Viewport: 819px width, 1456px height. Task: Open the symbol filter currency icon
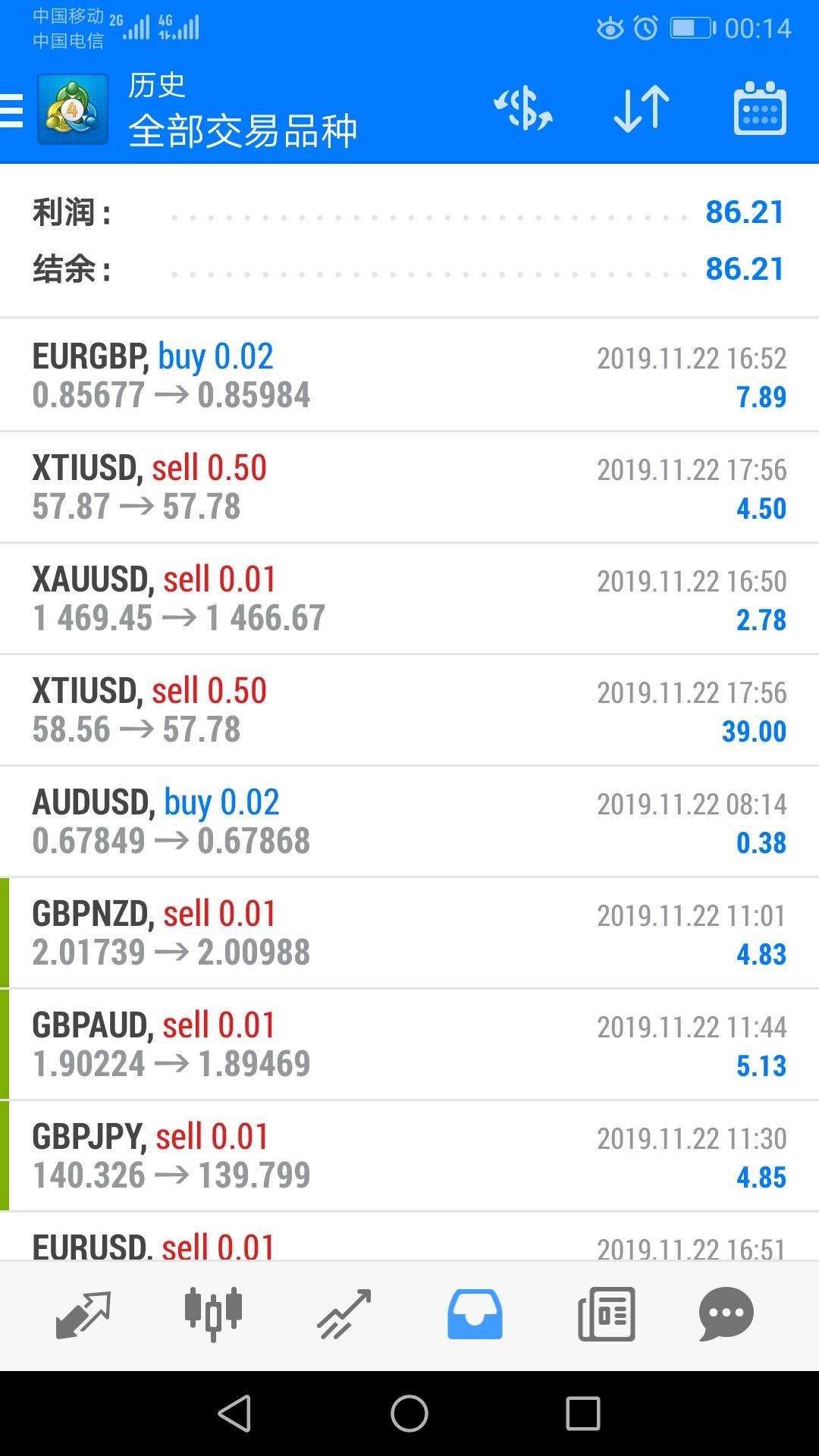click(x=523, y=108)
